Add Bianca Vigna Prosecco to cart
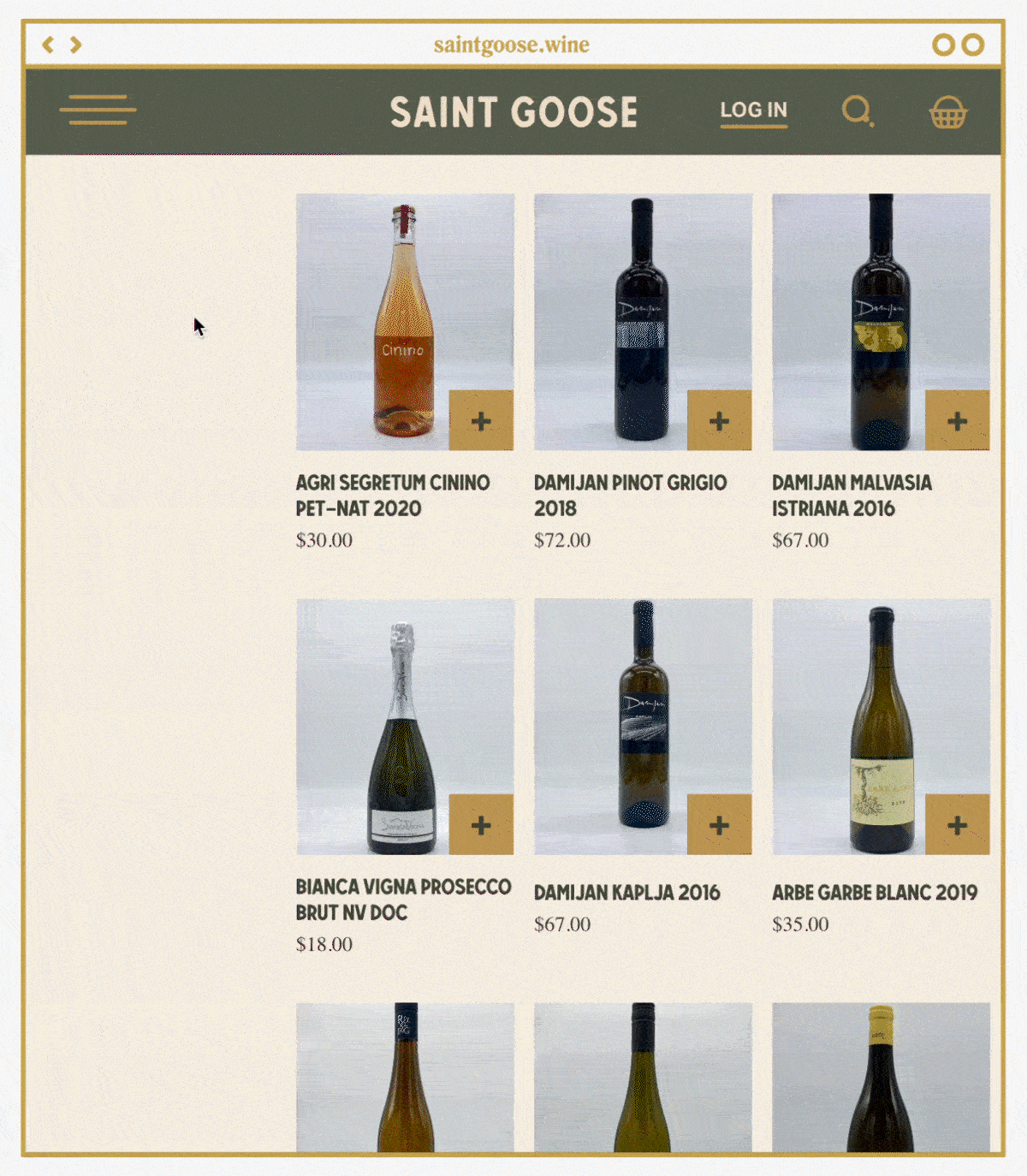The height and width of the screenshot is (1176, 1027). coord(481,824)
